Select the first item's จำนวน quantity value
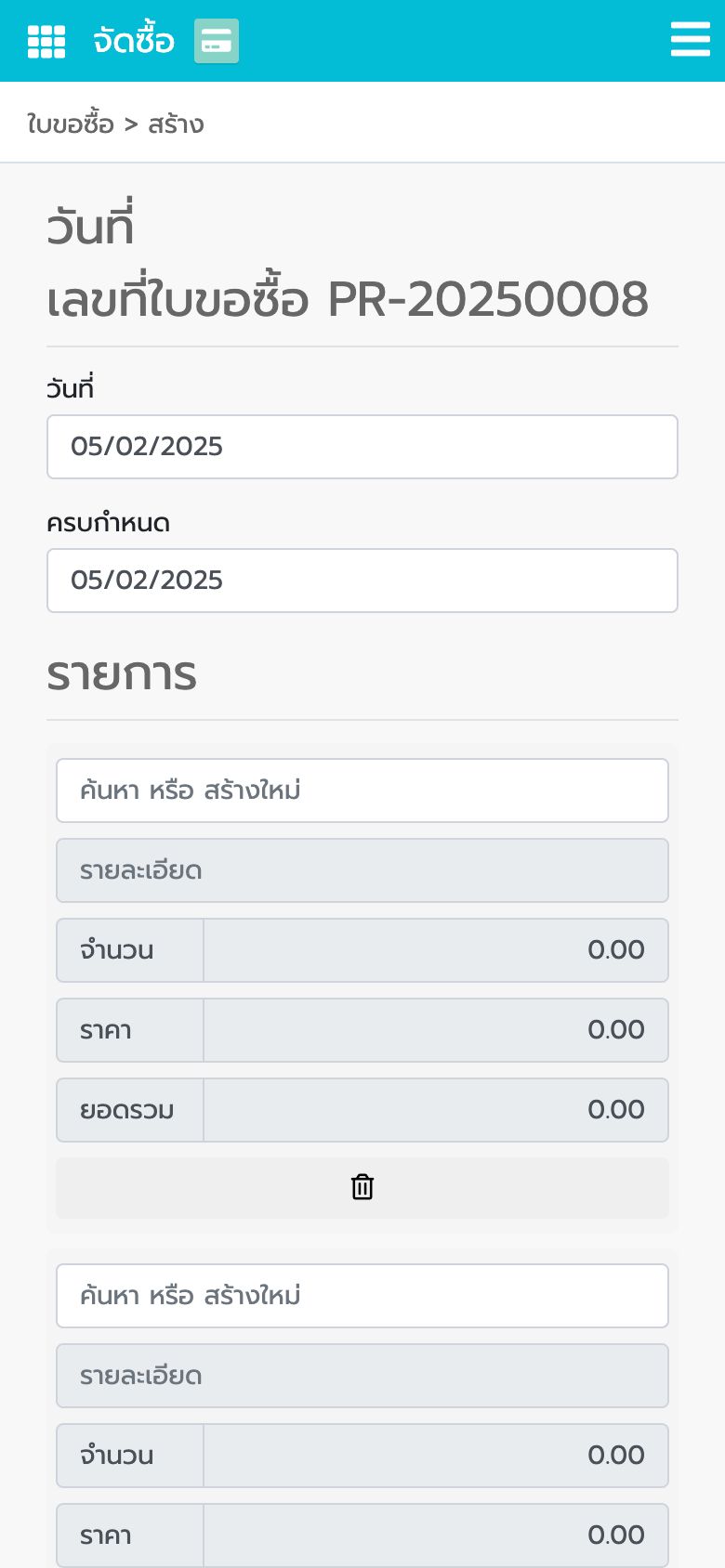725x1568 pixels. tap(436, 950)
